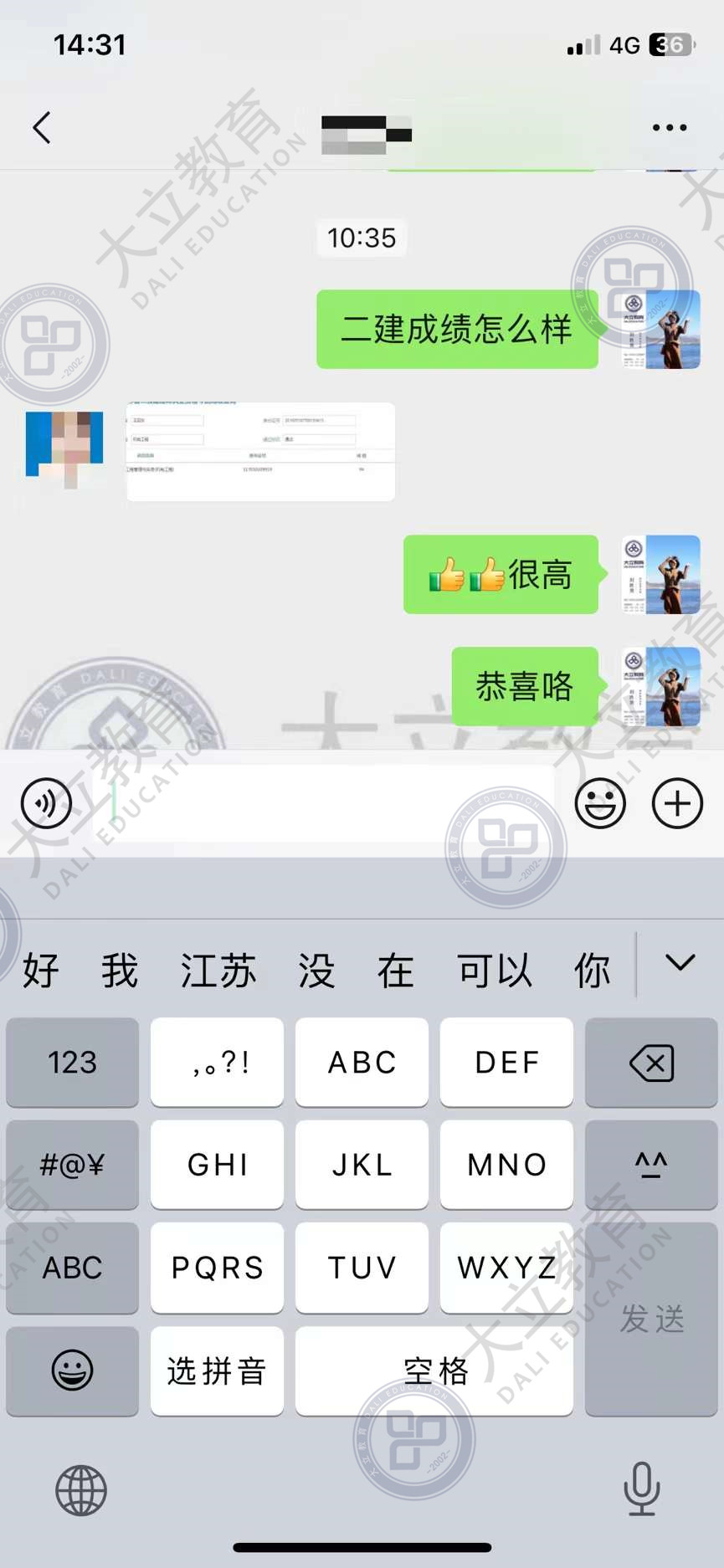Open the 选拼音 pinyin selector
The image size is (724, 1568).
(x=217, y=1371)
